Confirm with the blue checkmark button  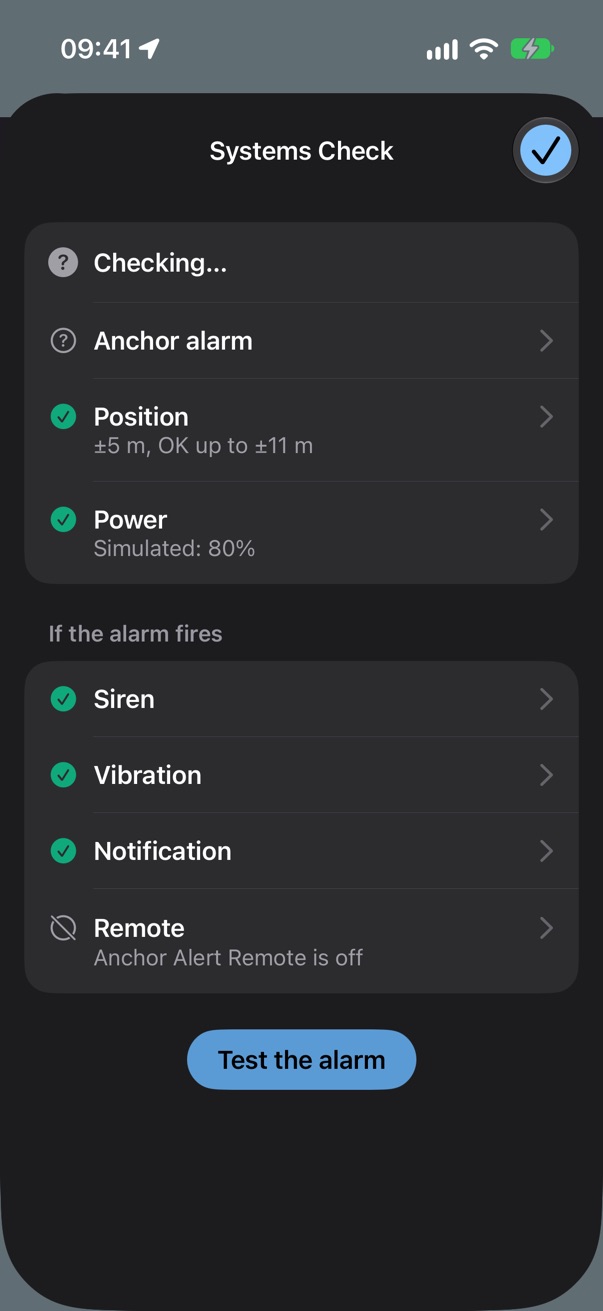click(x=545, y=151)
